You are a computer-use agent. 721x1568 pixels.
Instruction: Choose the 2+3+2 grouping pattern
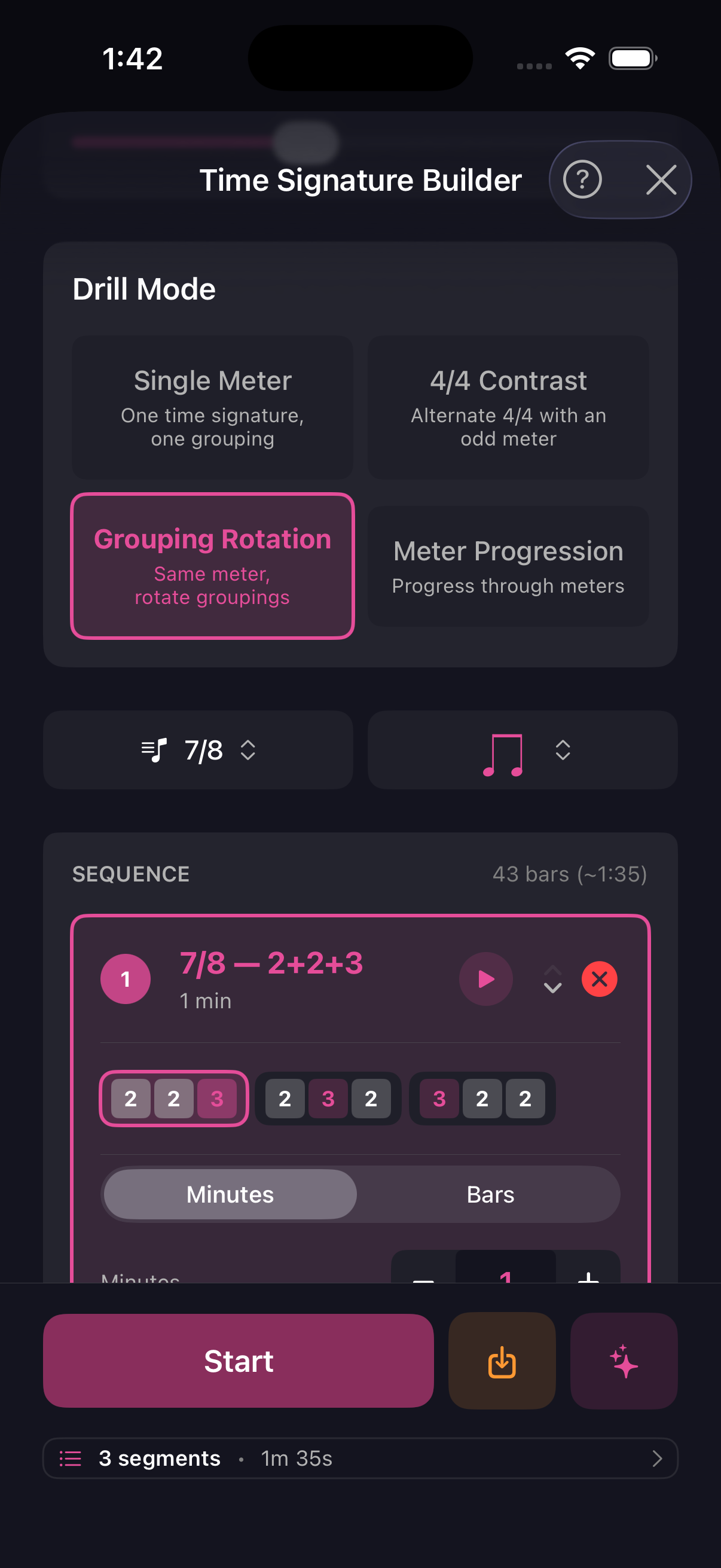click(x=328, y=1098)
